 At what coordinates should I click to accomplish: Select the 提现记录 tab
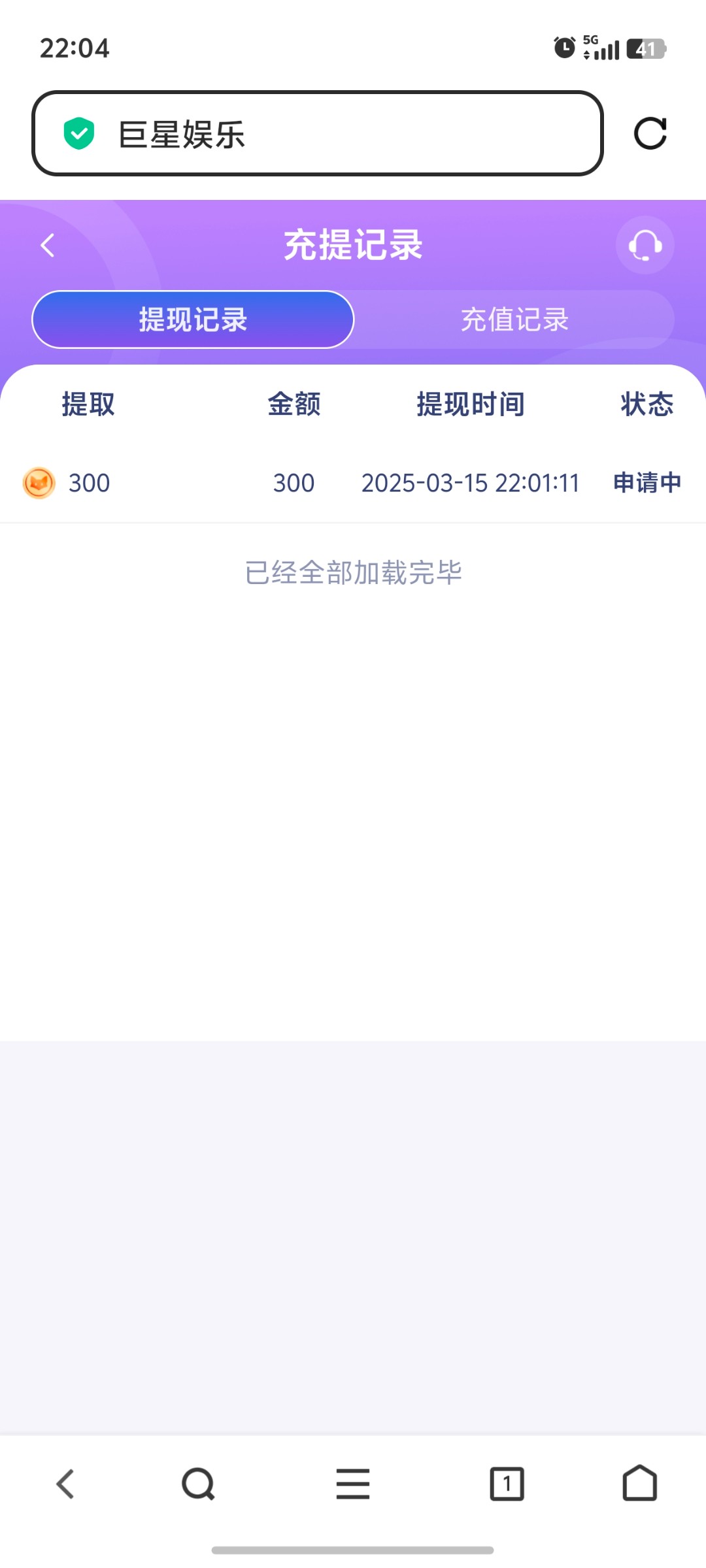point(193,319)
